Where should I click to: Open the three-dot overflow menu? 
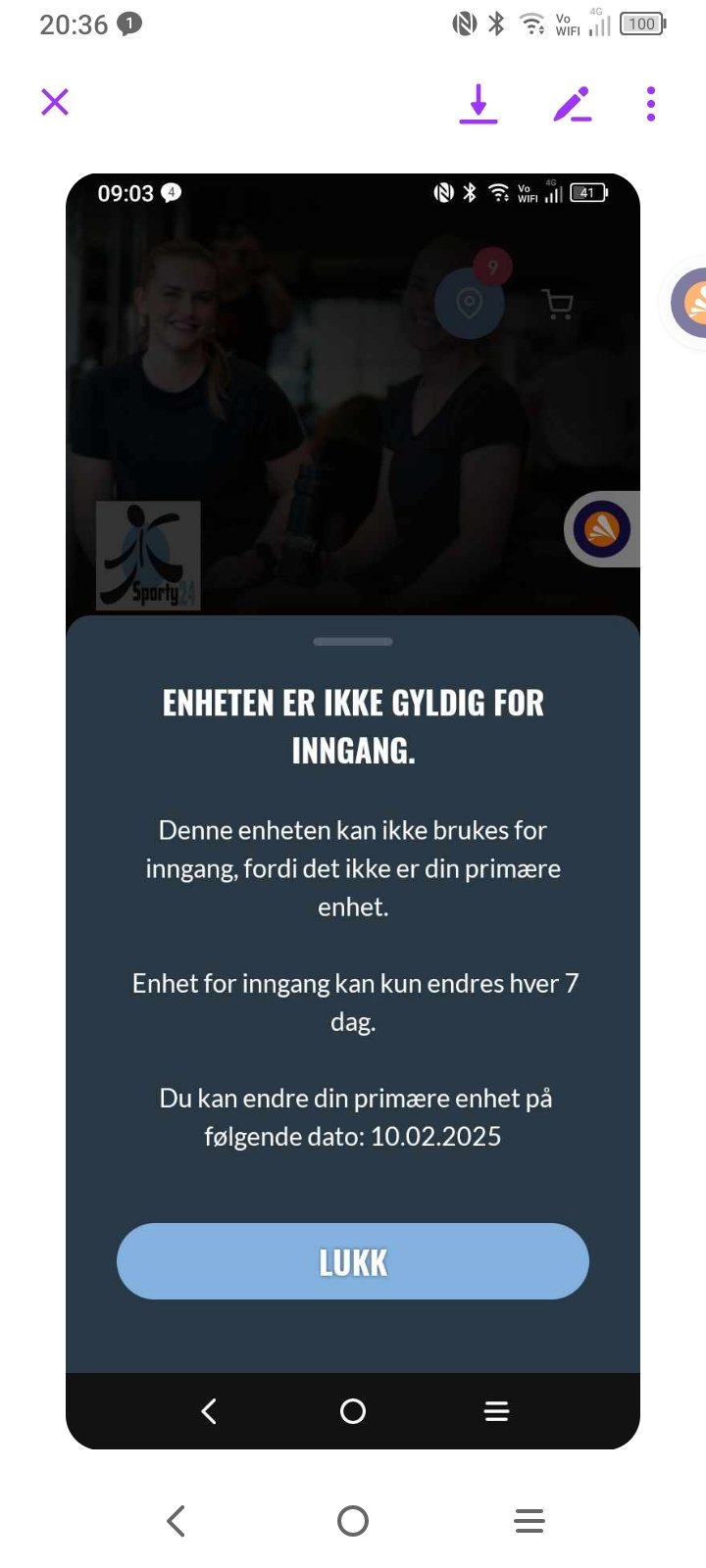coord(651,104)
